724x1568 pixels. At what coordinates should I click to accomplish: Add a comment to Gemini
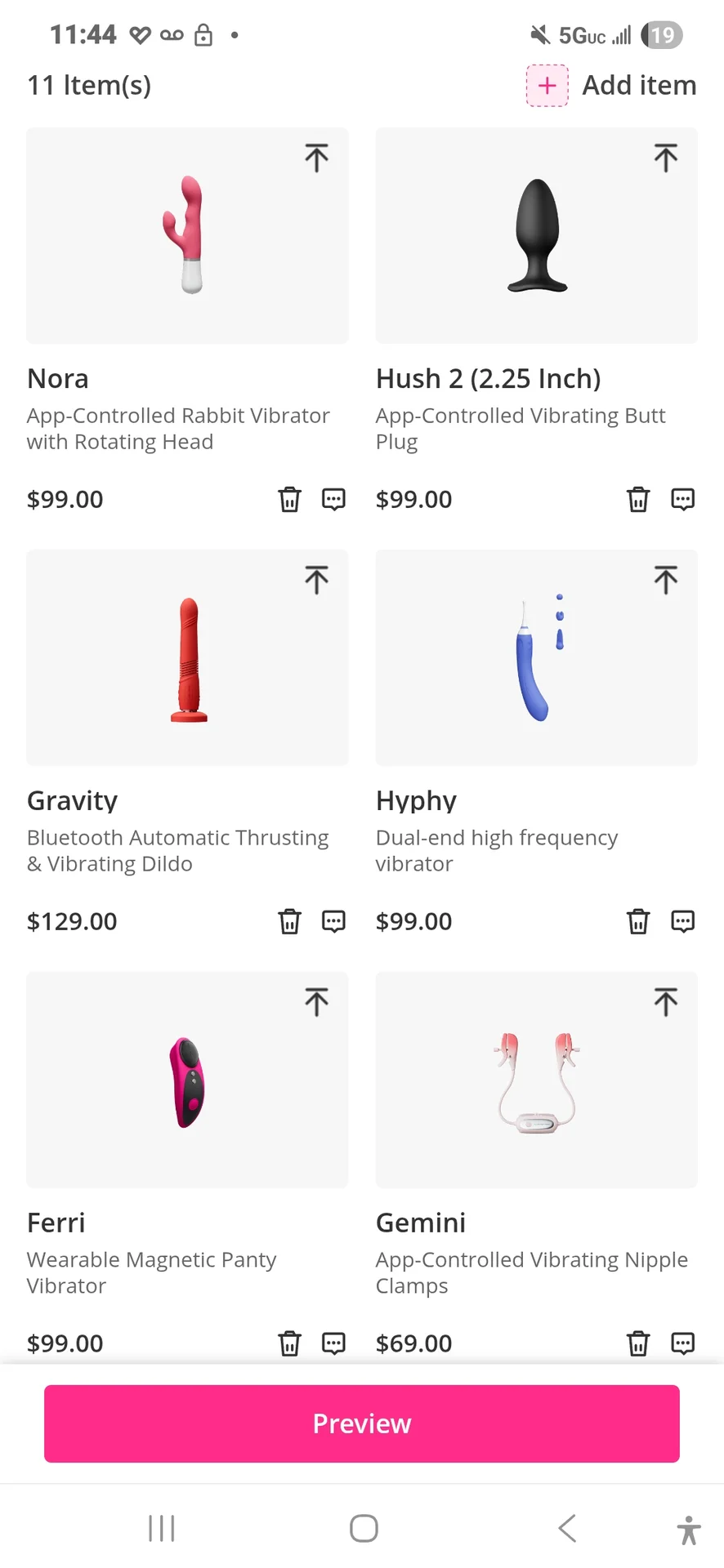[682, 1343]
